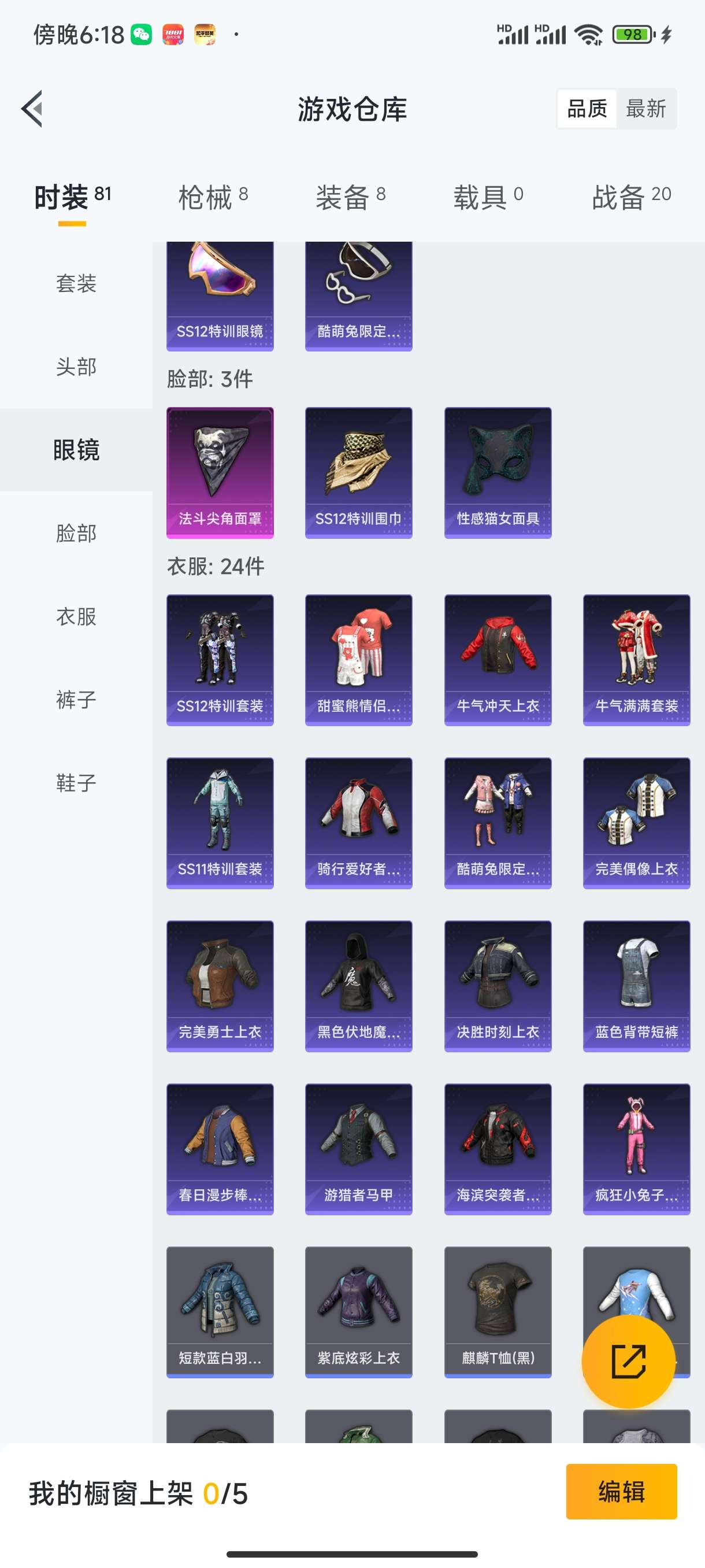Switch to the 载具 tab
Viewport: 705px width, 1568px height.
488,197
